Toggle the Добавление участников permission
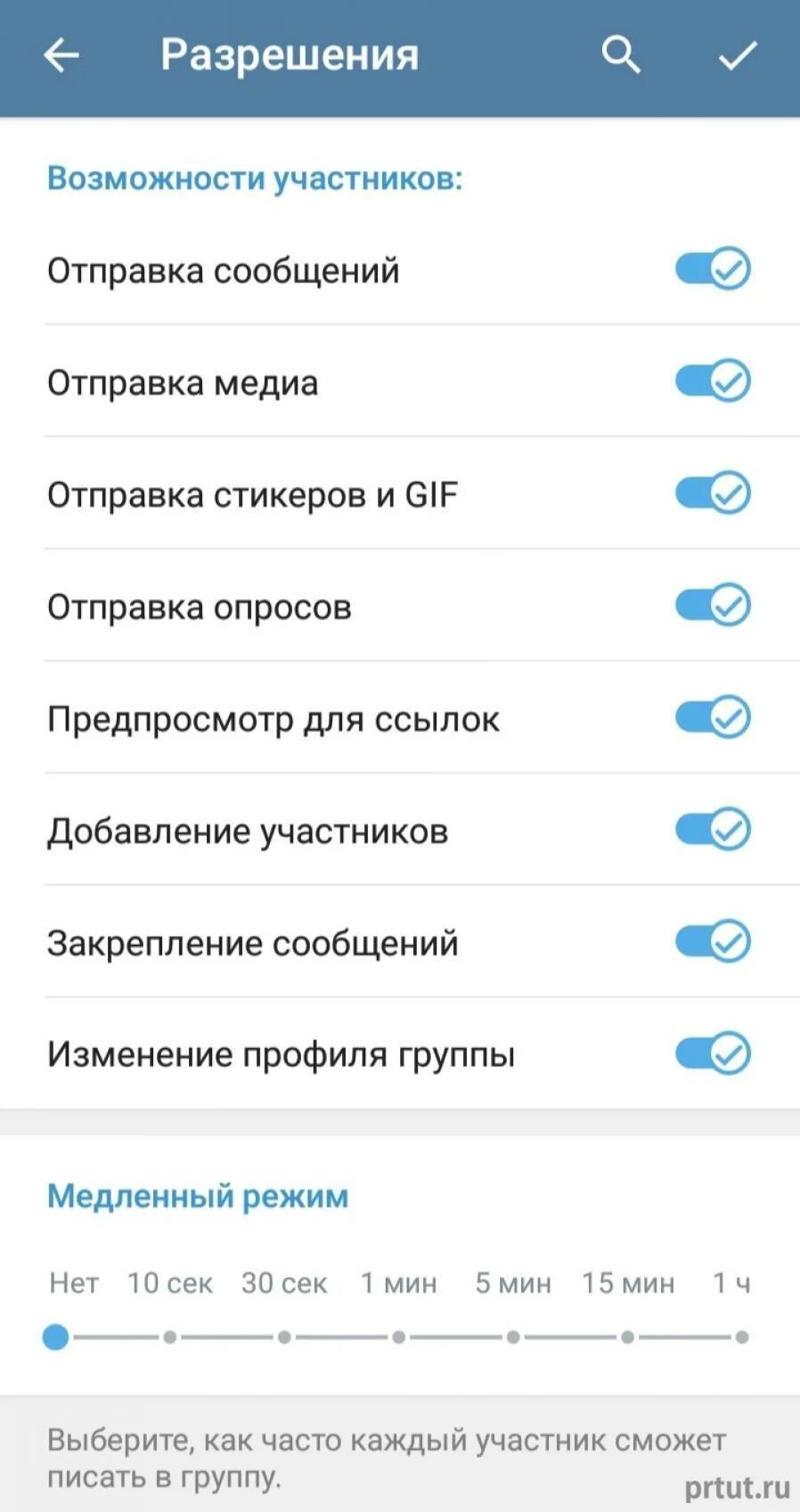This screenshot has height=1512, width=800. 712,830
